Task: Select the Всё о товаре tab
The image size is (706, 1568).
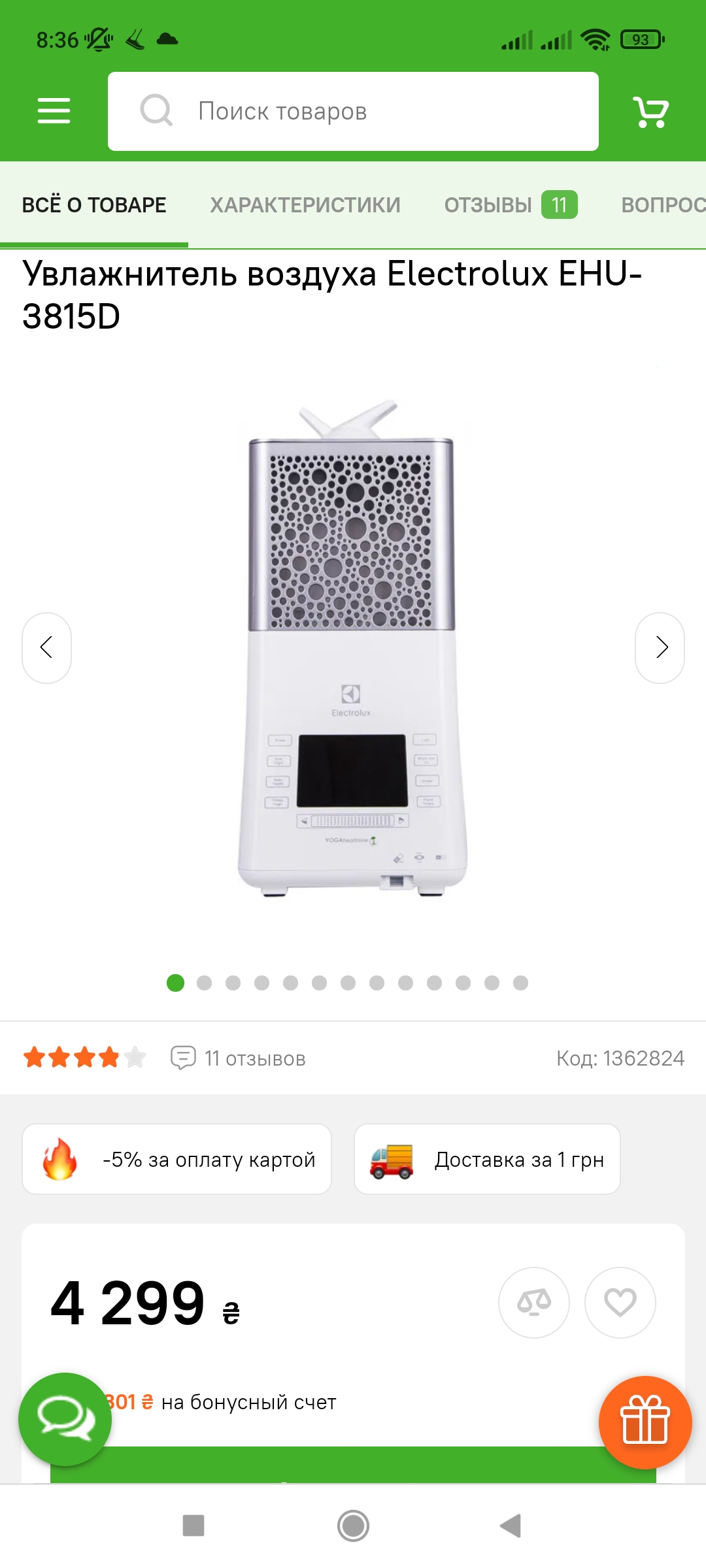Action: tap(94, 205)
